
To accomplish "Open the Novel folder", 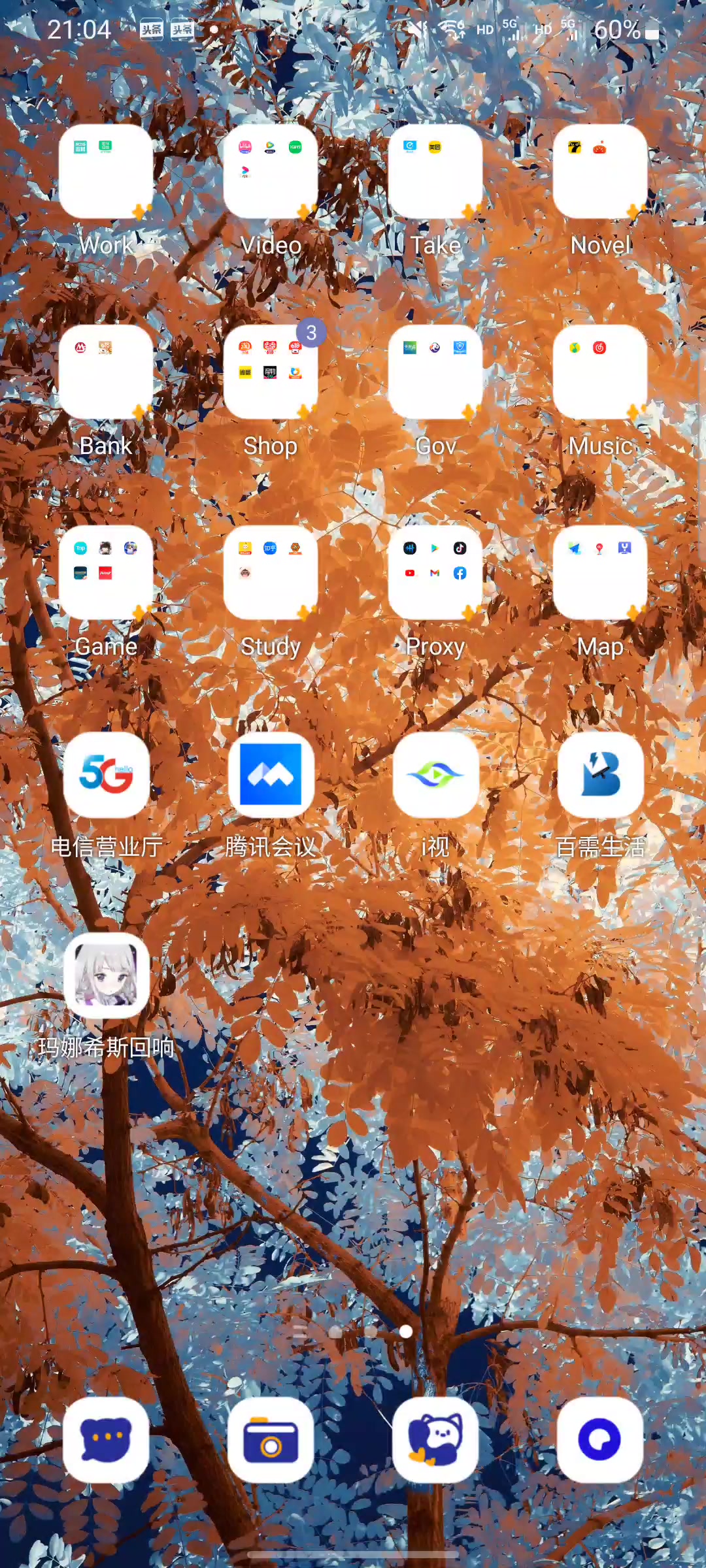I will click(600, 171).
